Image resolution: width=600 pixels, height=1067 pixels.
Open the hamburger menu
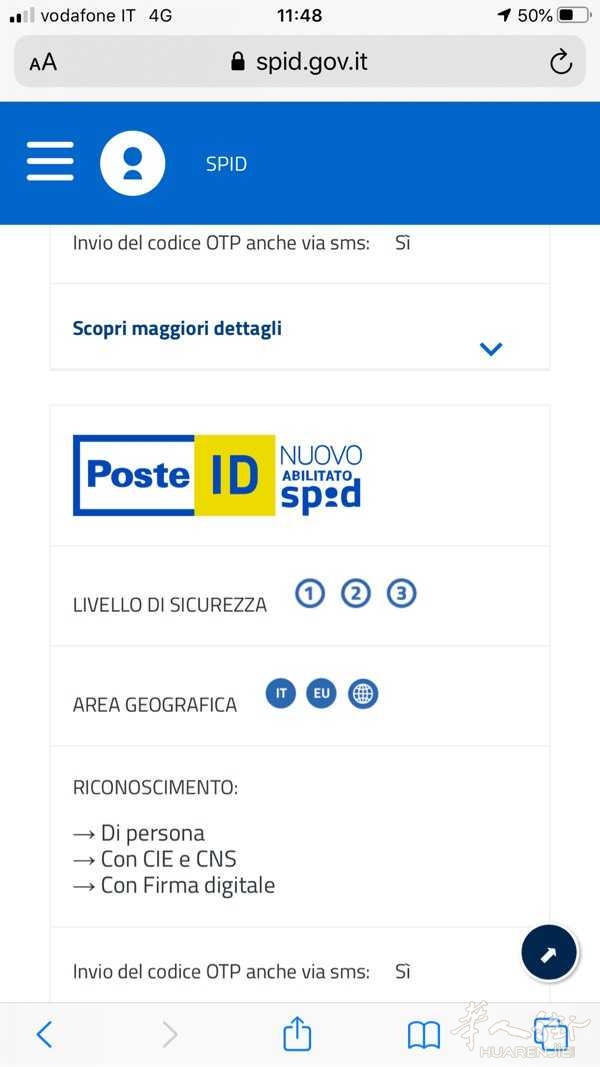coord(50,162)
